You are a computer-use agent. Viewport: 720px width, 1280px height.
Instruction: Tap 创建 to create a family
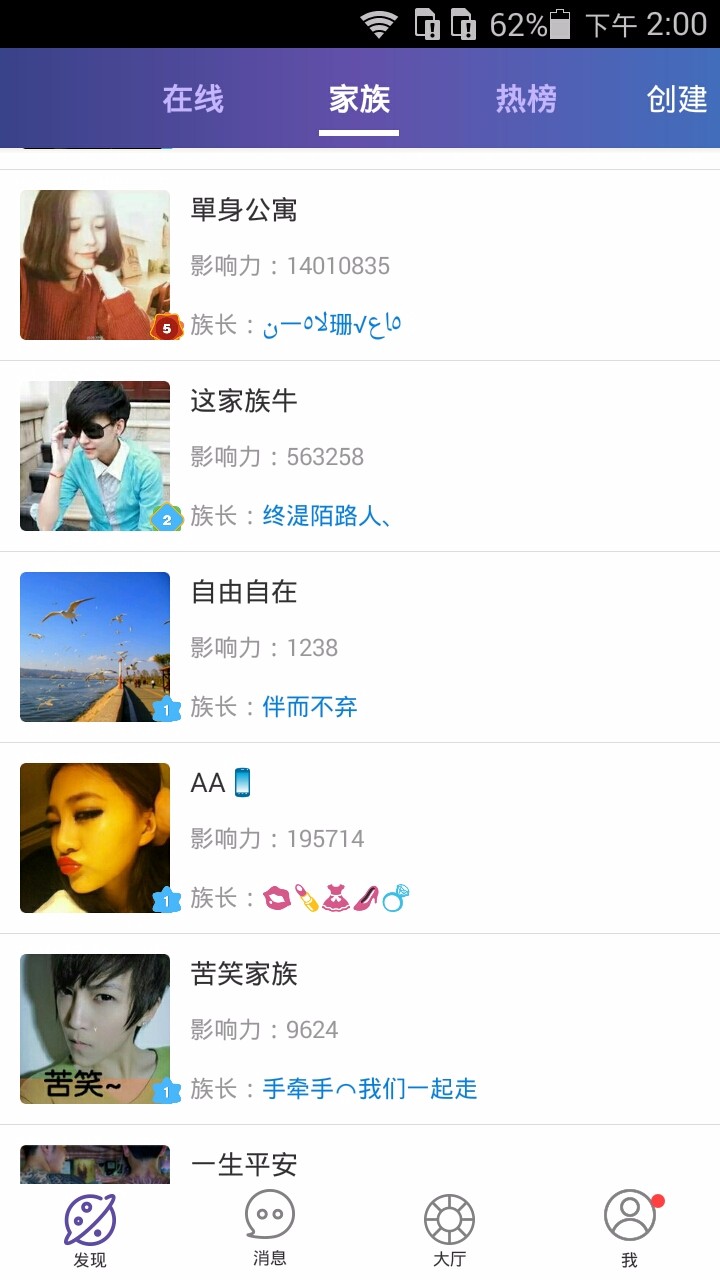click(677, 99)
